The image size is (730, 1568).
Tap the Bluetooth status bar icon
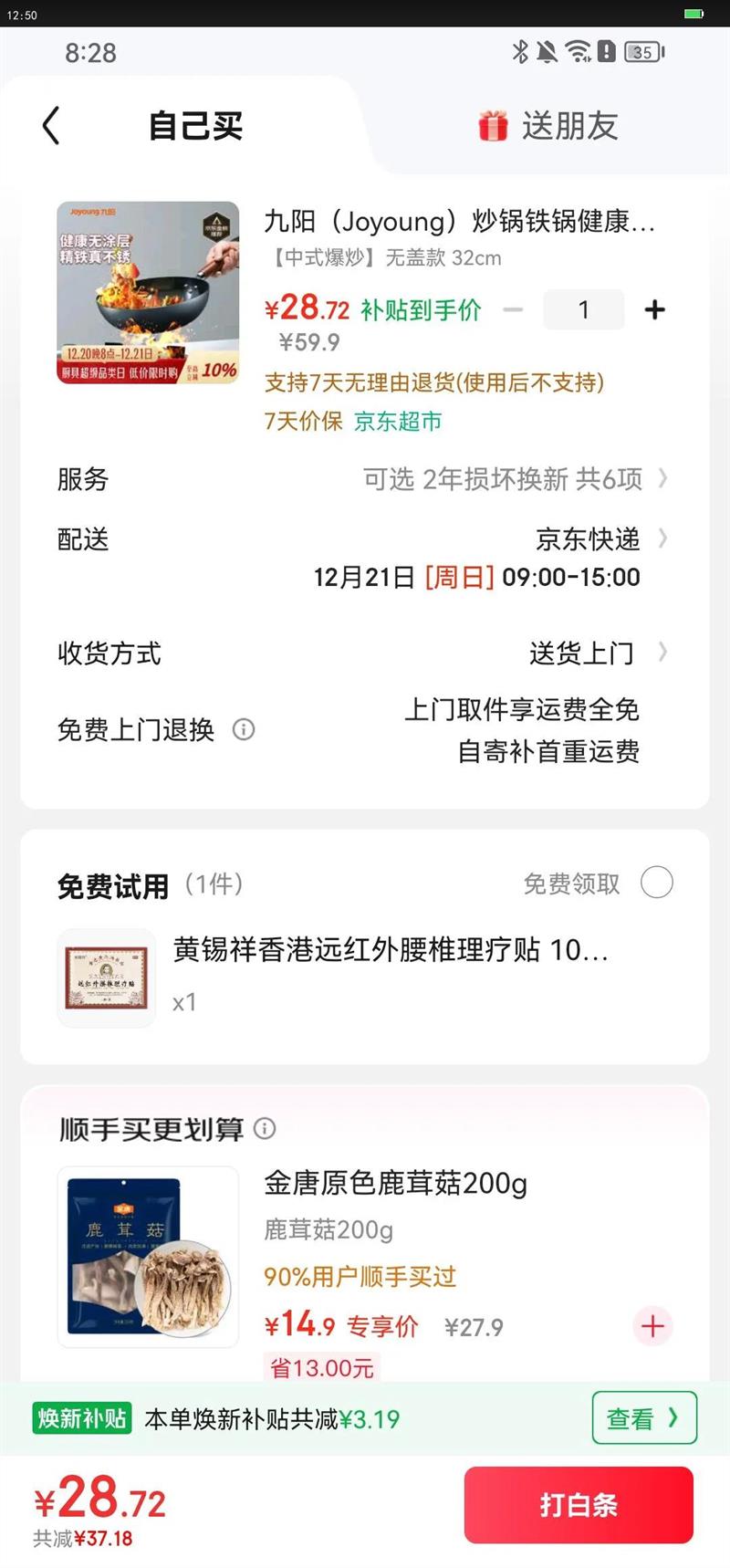(522, 53)
